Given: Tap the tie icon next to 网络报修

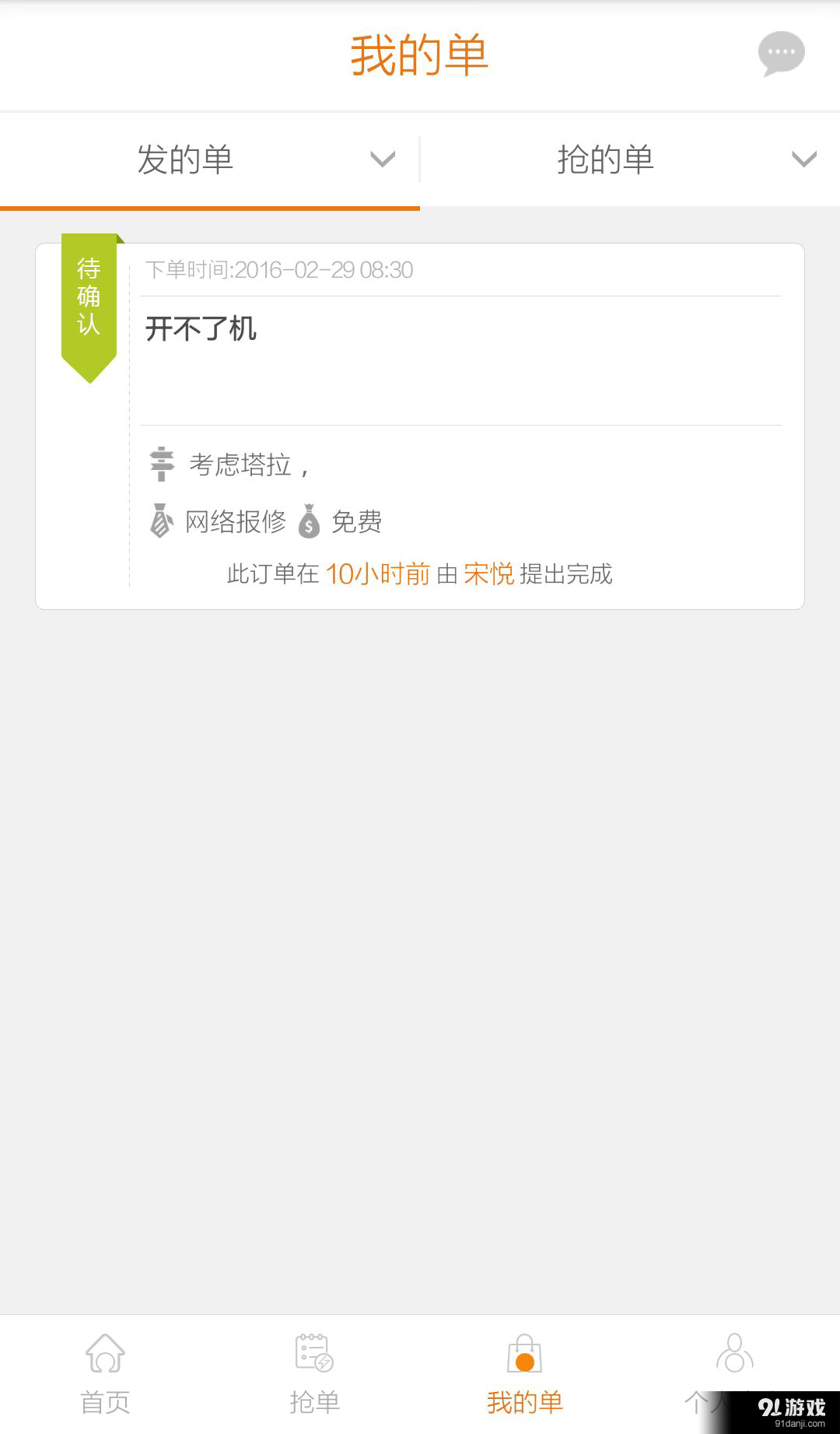Looking at the screenshot, I should 161,521.
